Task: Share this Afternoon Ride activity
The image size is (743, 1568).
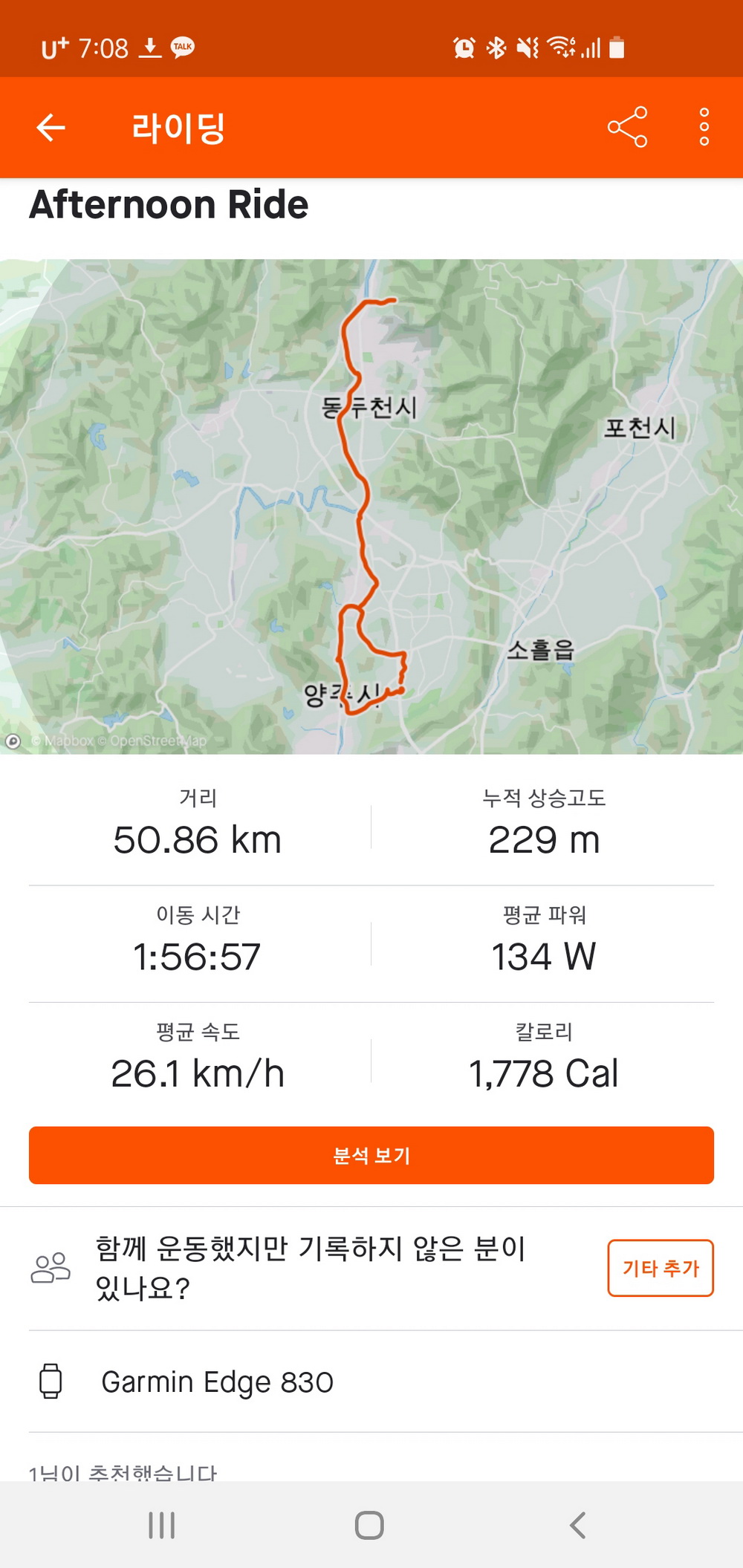Action: [628, 128]
